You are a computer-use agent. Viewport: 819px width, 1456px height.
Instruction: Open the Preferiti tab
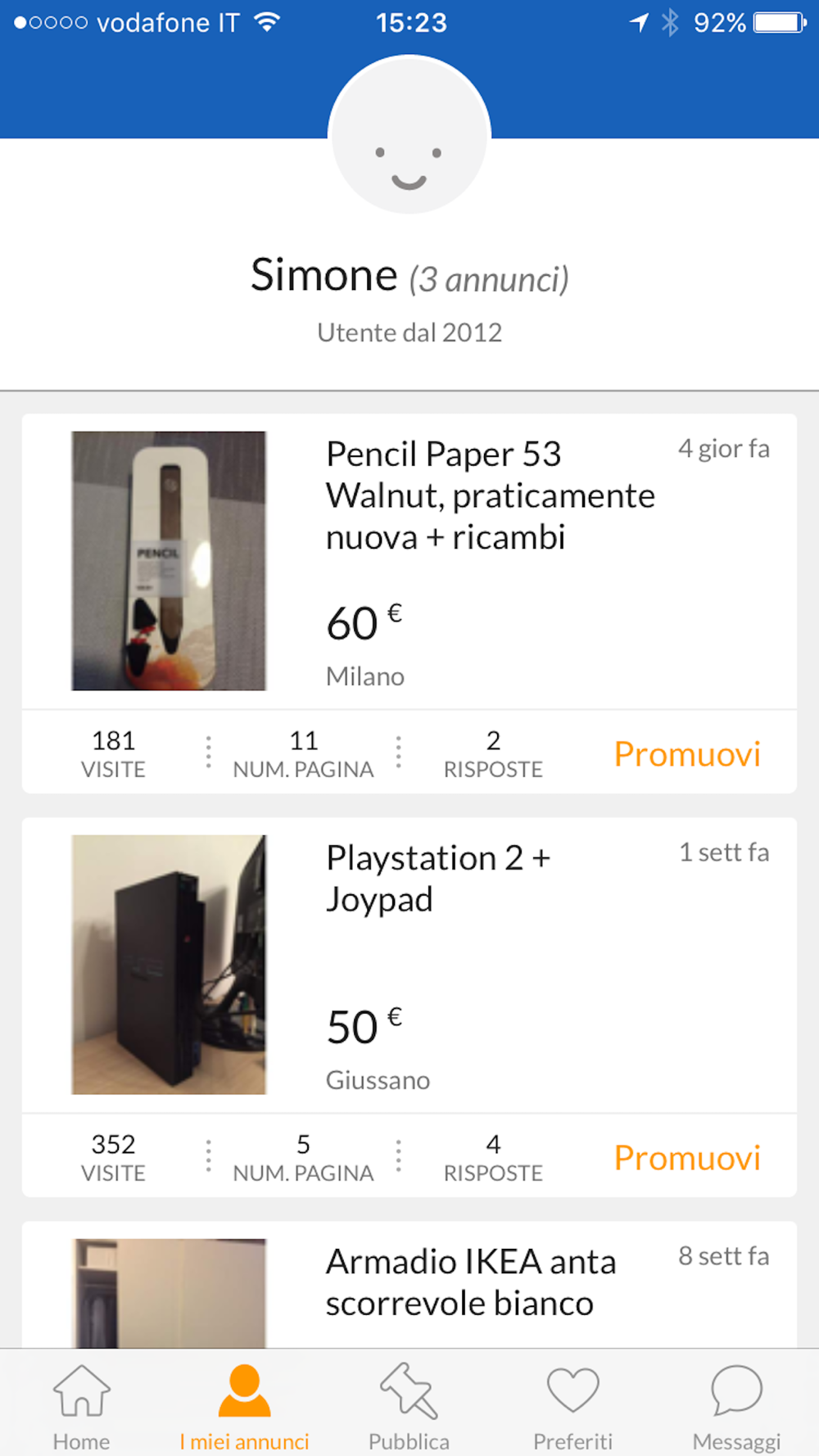point(572,1407)
